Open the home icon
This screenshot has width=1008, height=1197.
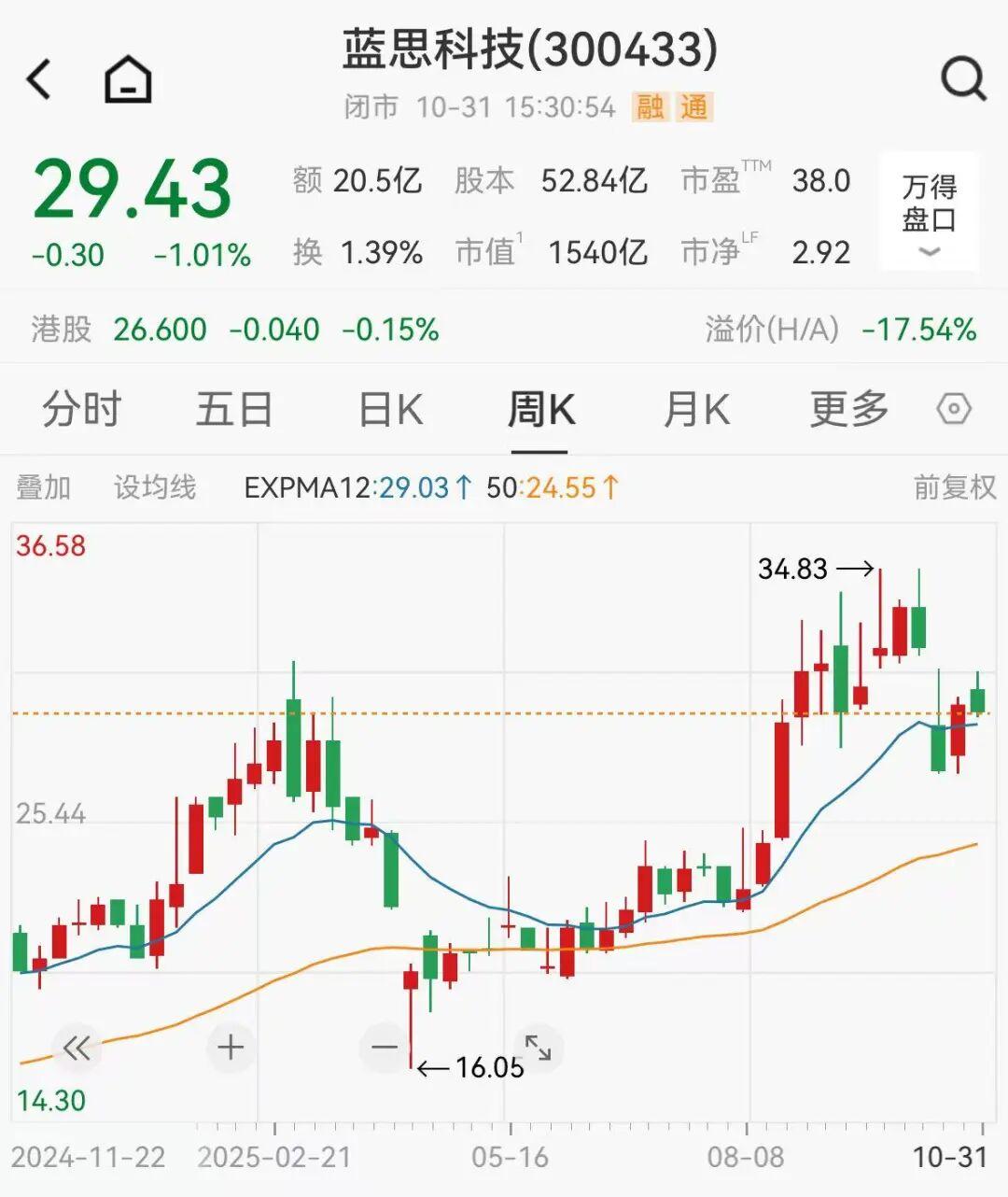pyautogui.click(x=128, y=79)
